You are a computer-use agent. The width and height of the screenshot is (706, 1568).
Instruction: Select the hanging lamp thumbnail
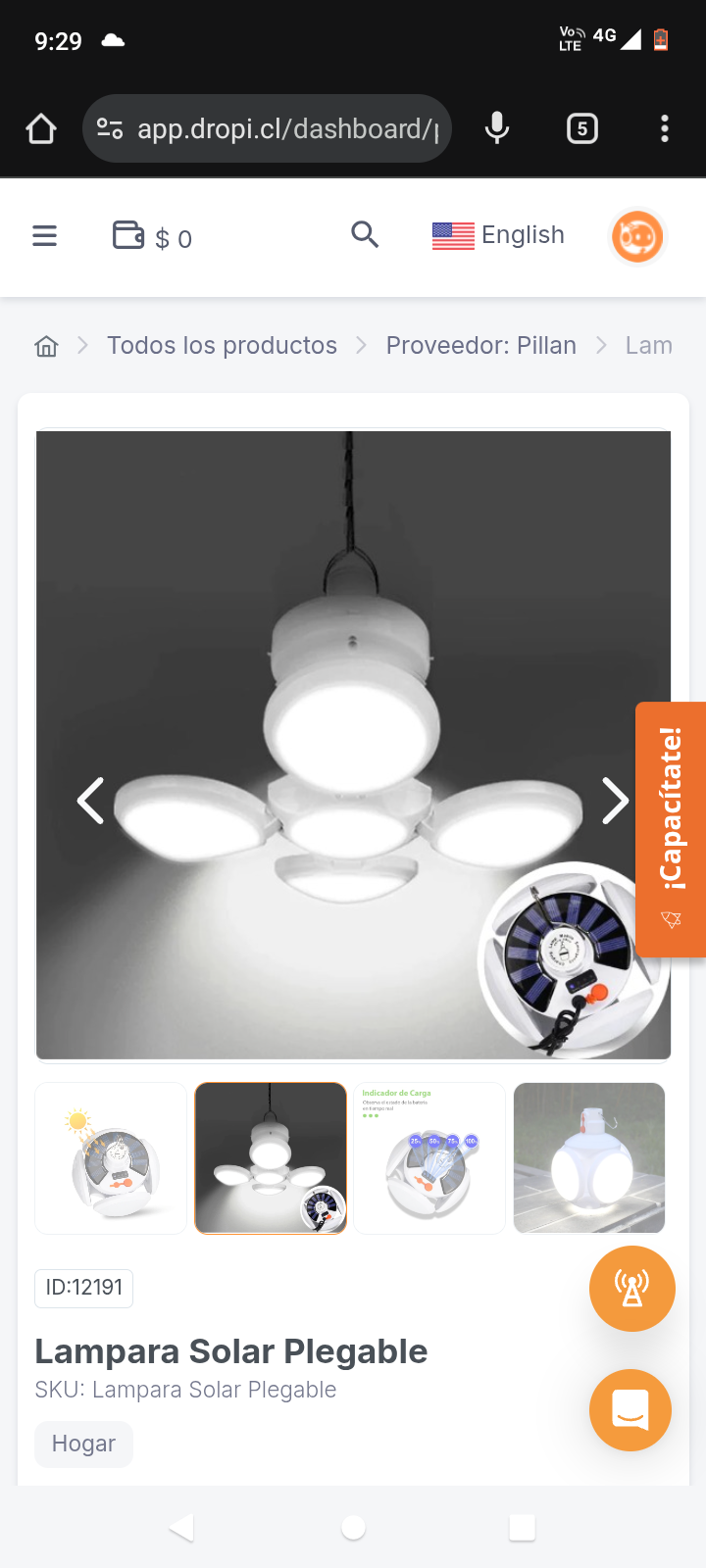pyautogui.click(x=271, y=1157)
